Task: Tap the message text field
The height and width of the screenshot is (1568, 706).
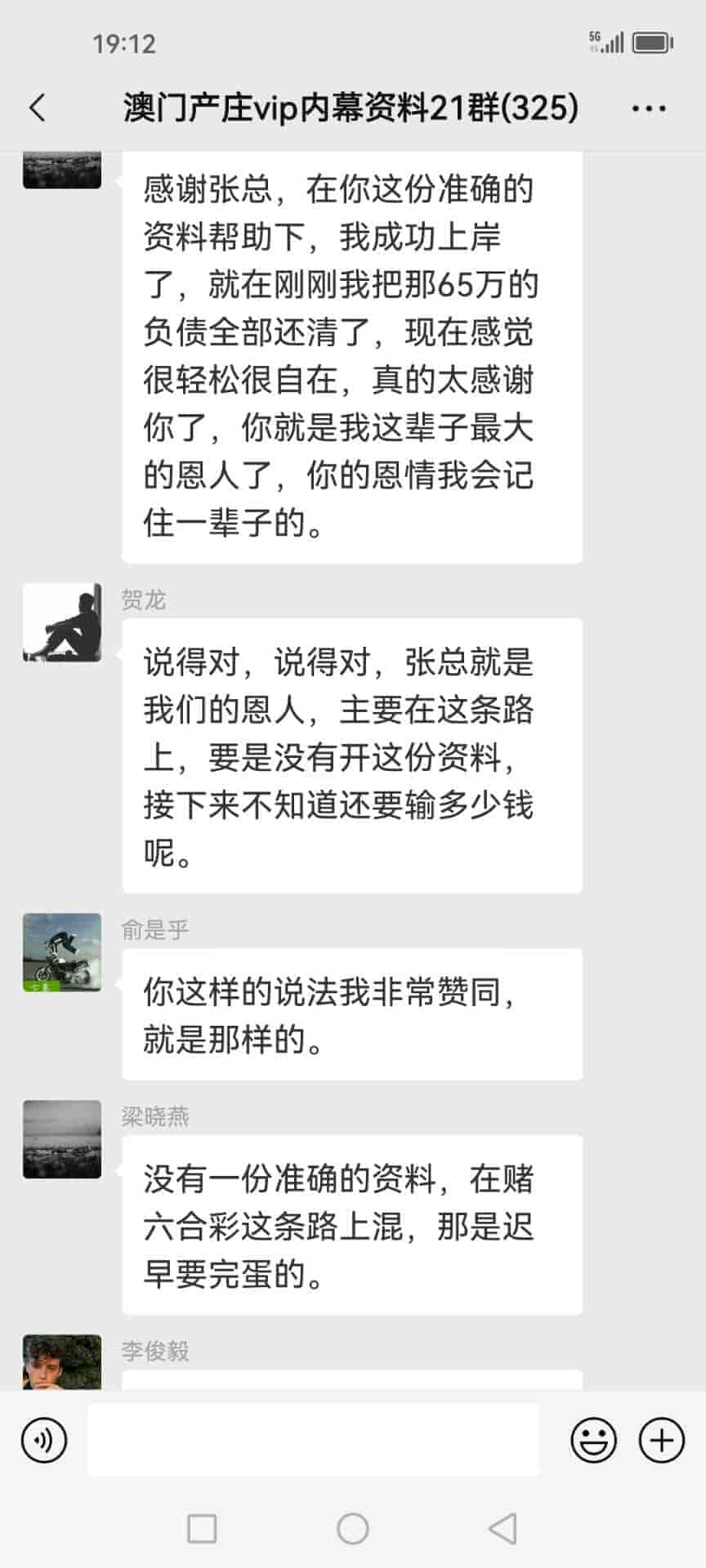Action: pos(313,1440)
